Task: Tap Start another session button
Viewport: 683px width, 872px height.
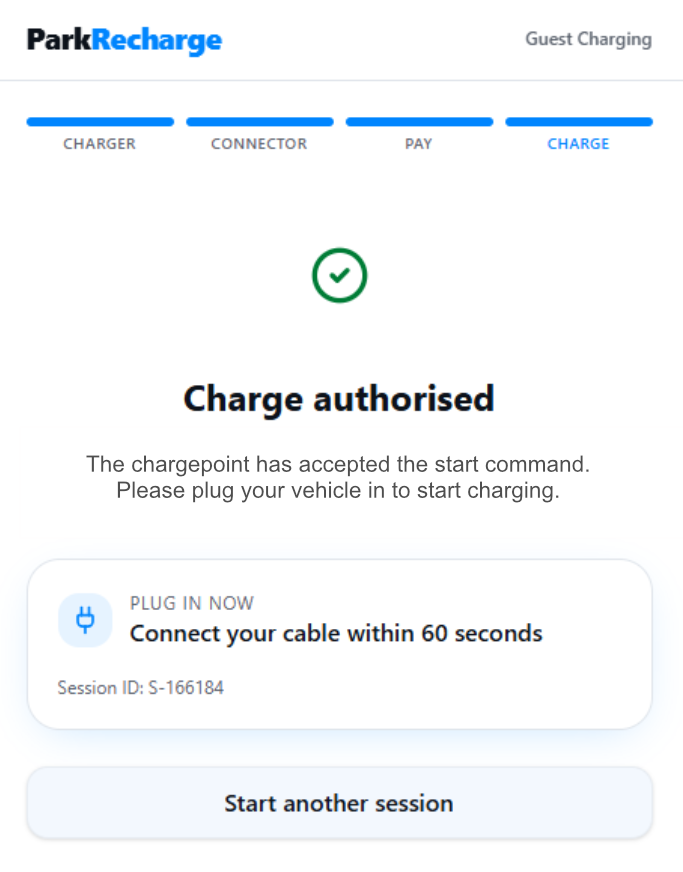Action: click(339, 803)
